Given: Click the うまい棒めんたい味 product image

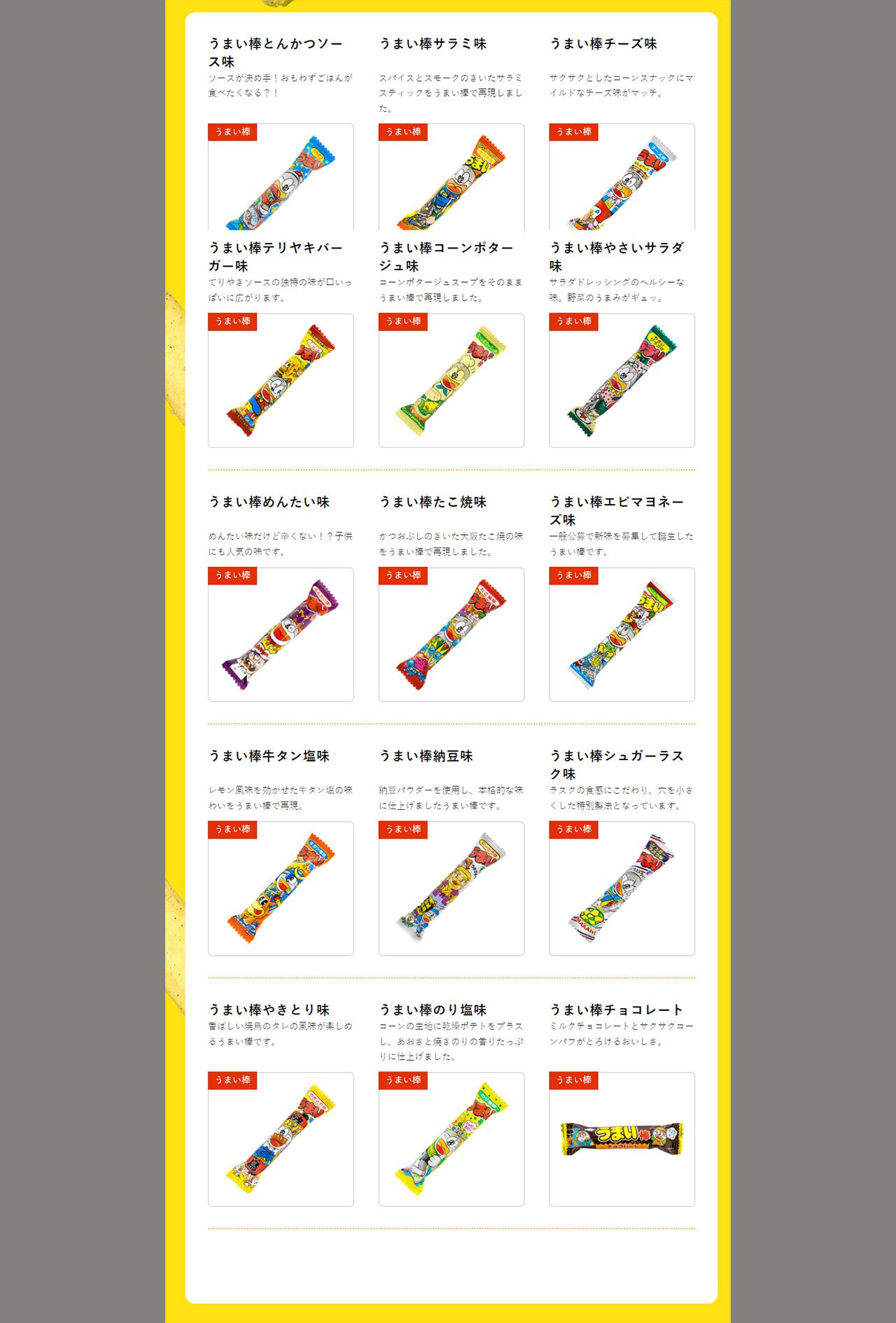Looking at the screenshot, I should (282, 633).
